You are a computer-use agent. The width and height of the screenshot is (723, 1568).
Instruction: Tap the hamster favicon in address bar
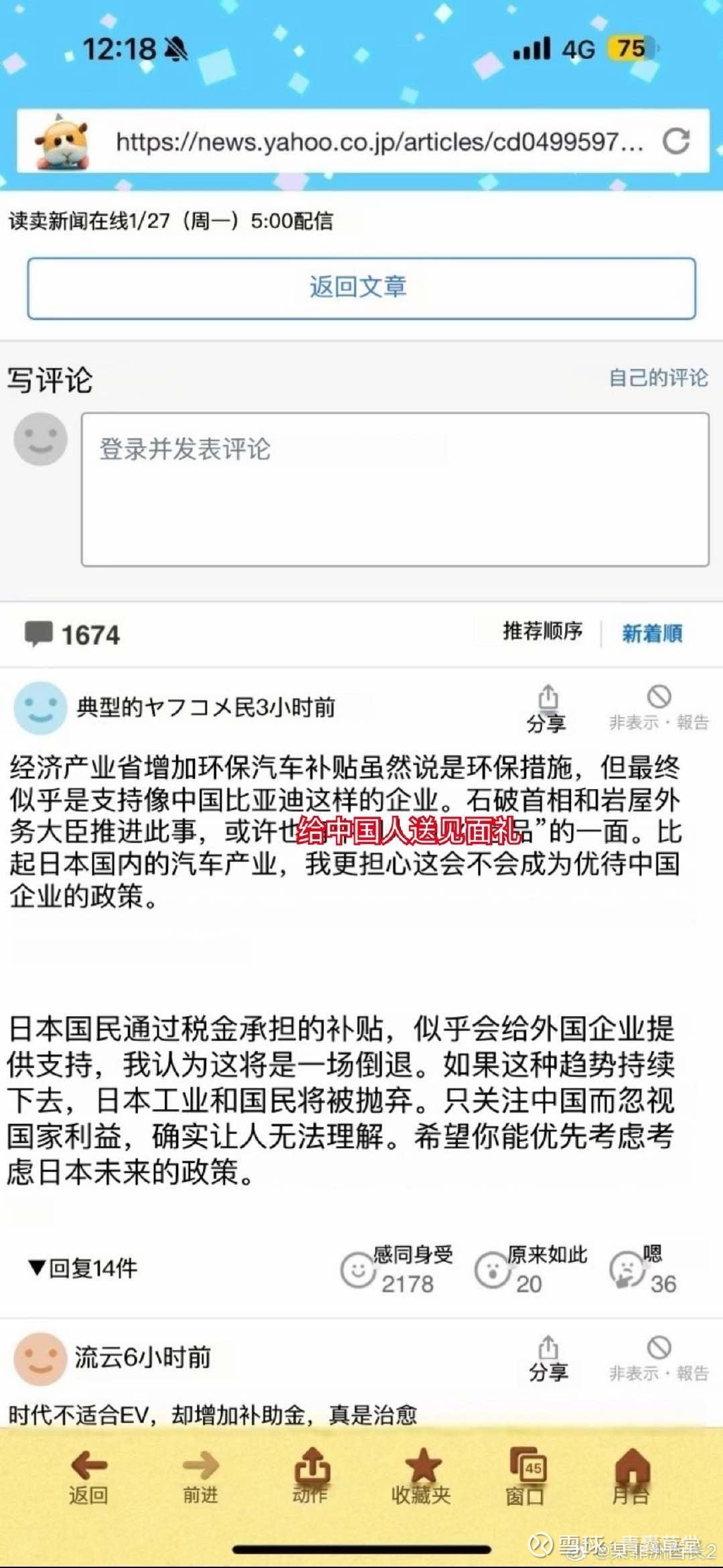(x=62, y=143)
